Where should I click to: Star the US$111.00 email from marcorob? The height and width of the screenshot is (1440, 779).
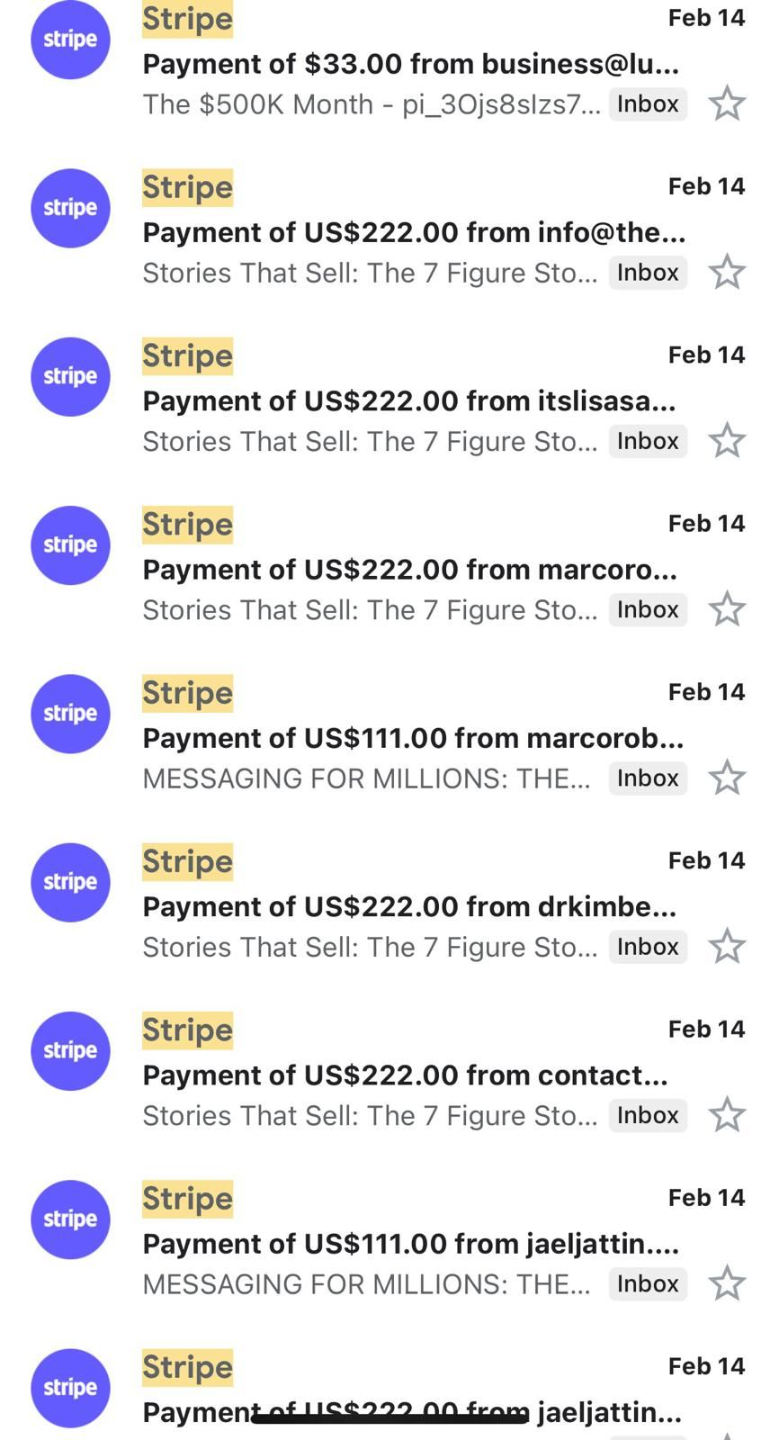click(727, 778)
